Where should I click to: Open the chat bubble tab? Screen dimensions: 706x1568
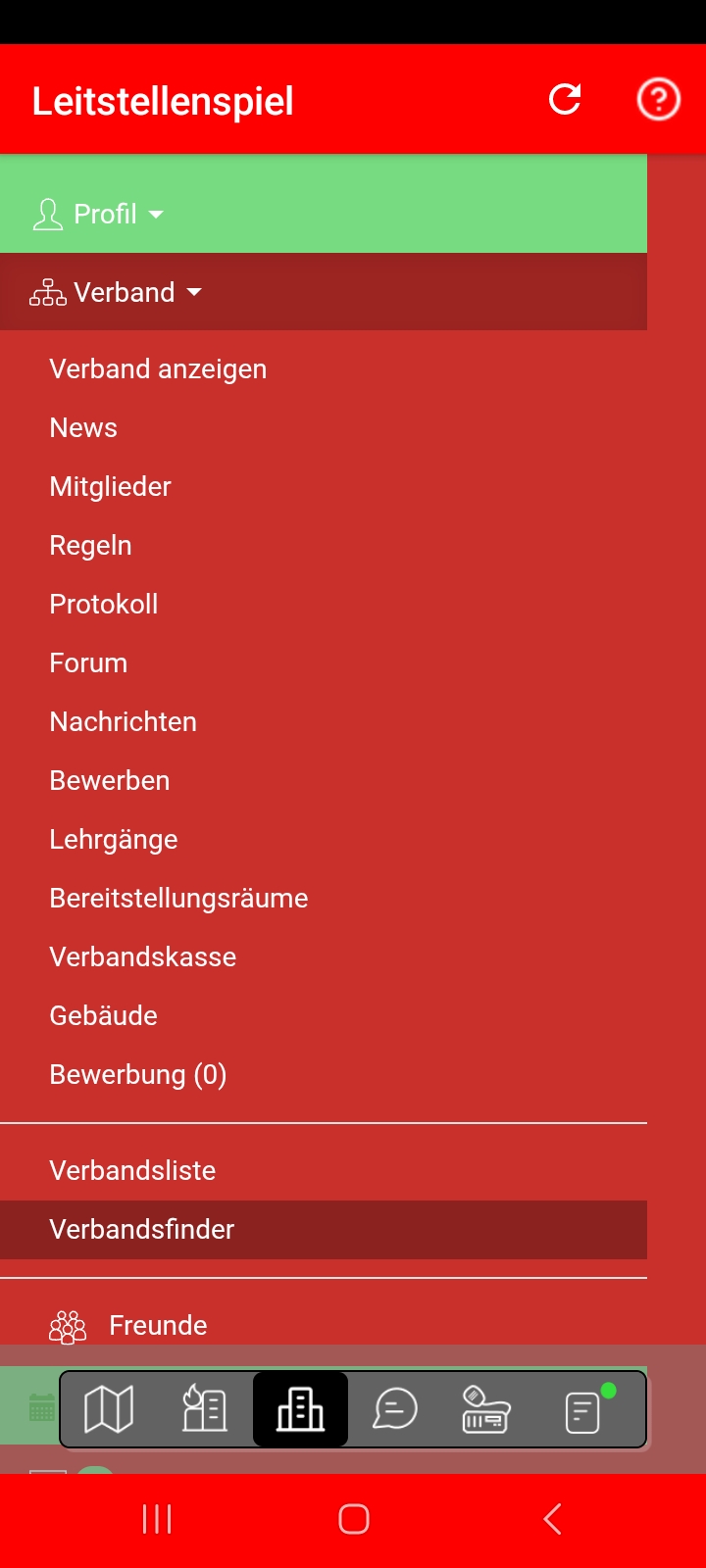coord(395,1410)
